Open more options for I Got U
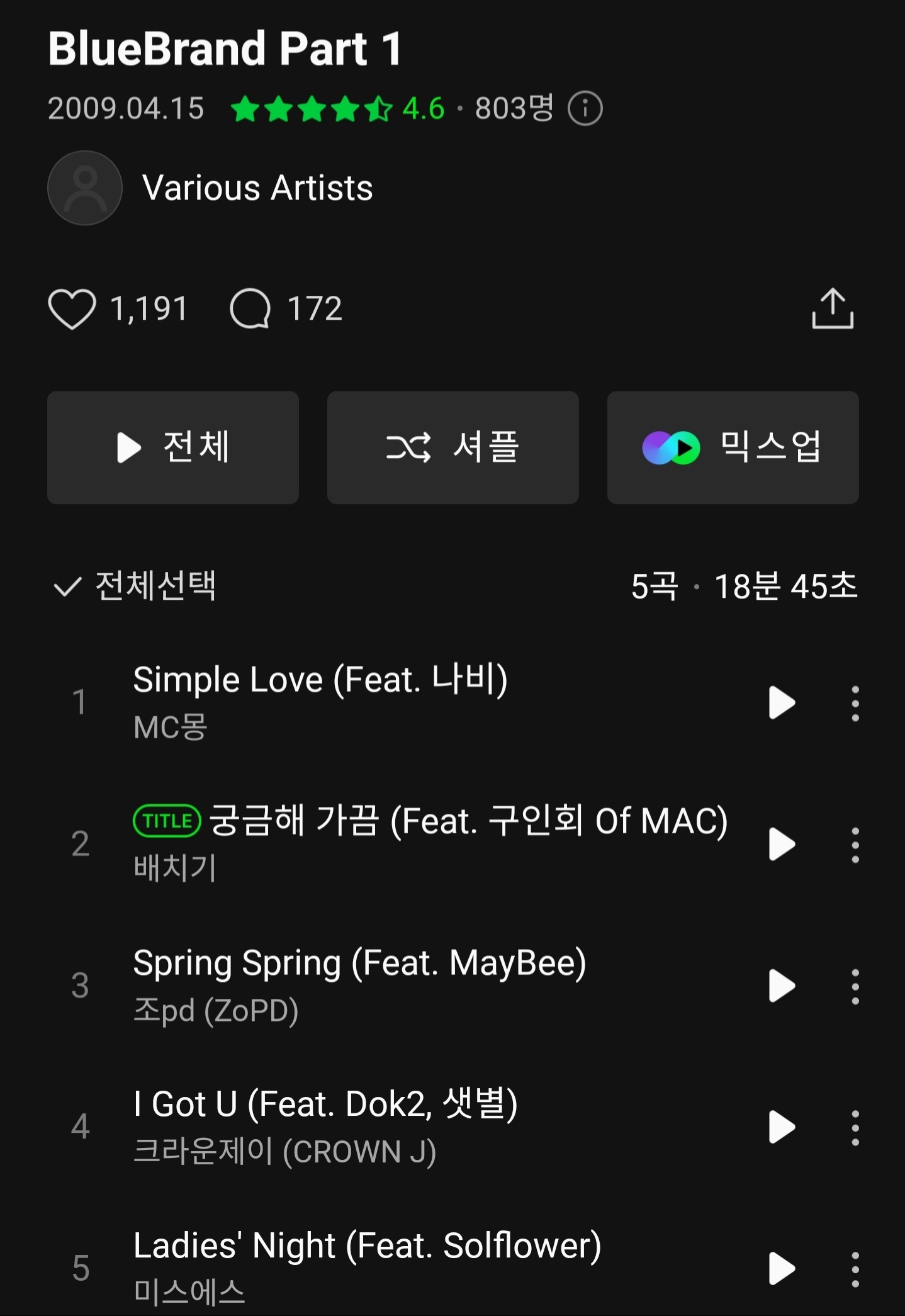The image size is (905, 1316). 855,1127
